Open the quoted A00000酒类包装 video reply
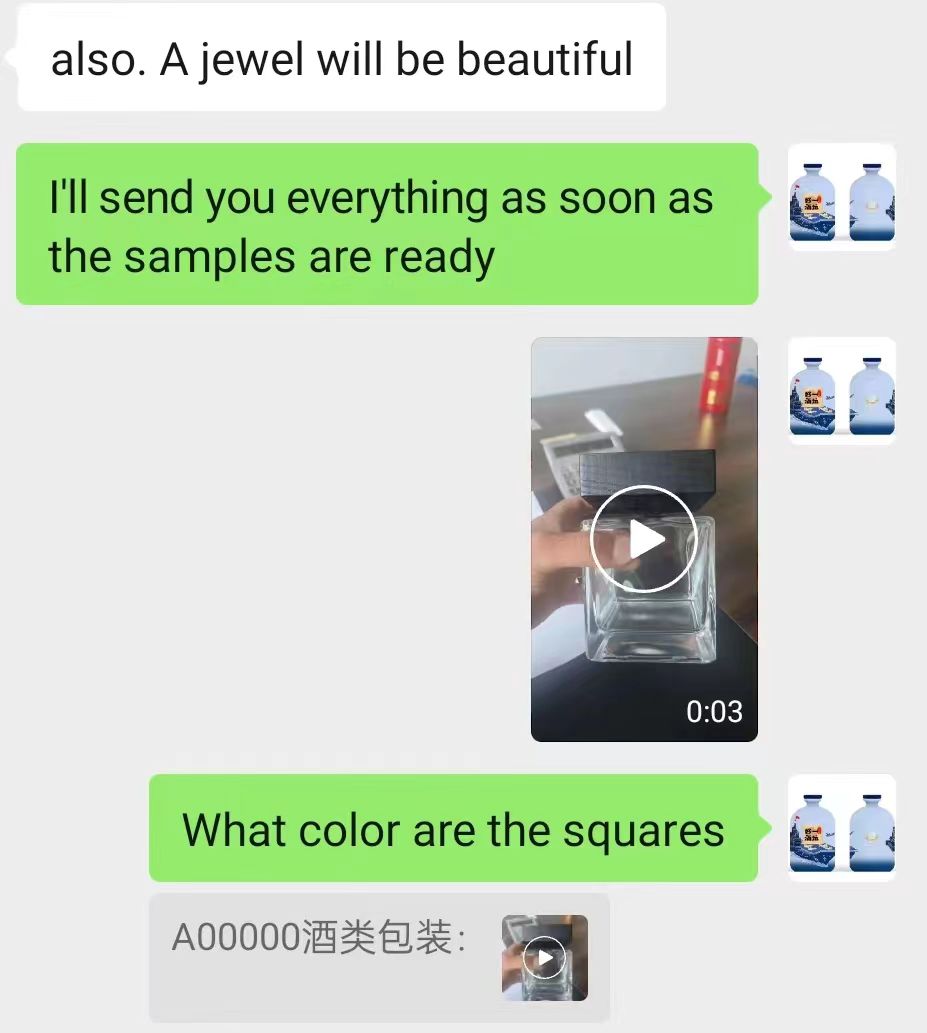 point(544,958)
